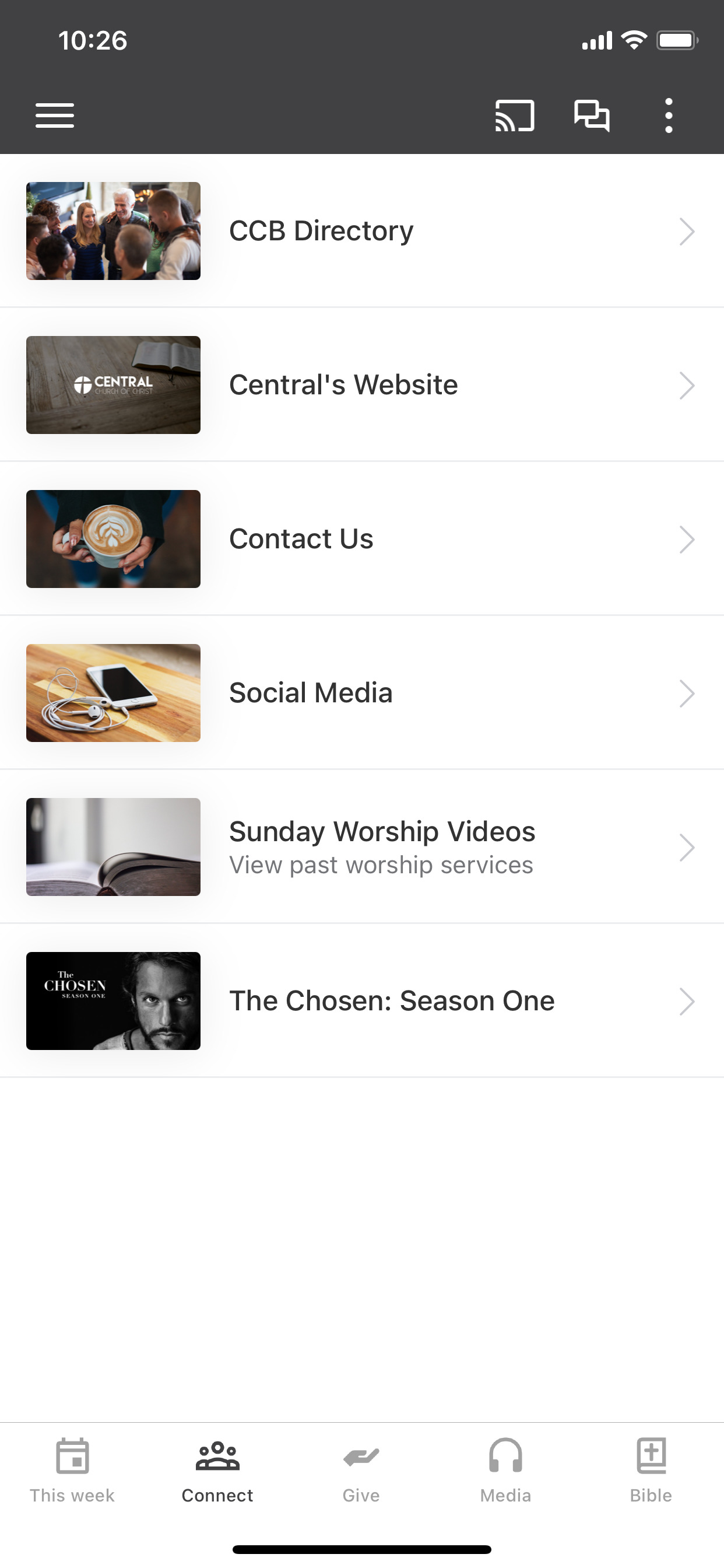Open the hamburger drawer menu
Screen dimensions: 724x1568
point(55,116)
